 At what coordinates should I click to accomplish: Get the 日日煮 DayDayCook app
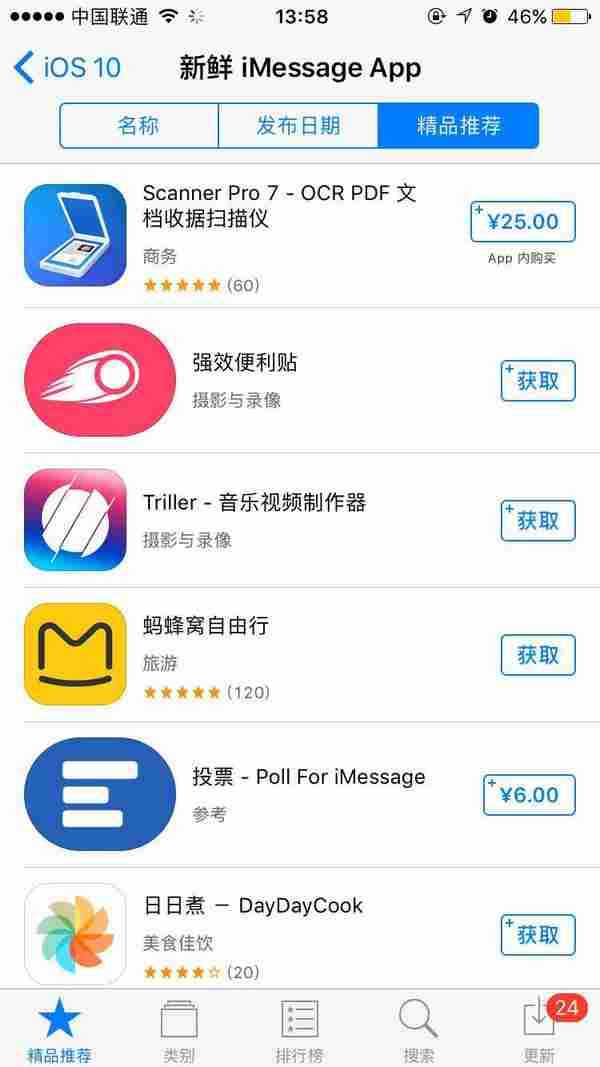pos(538,935)
